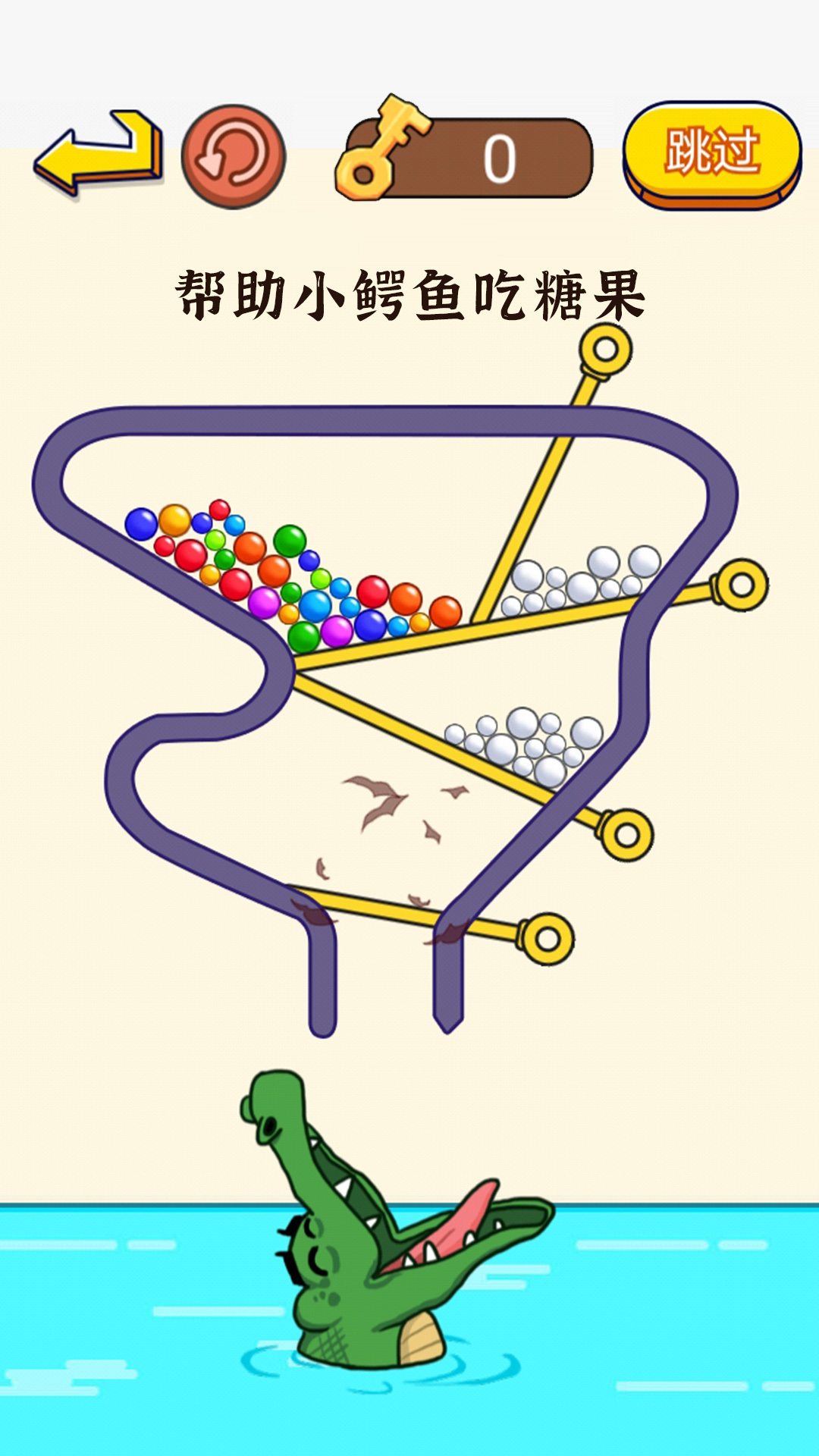The height and width of the screenshot is (1456, 819).
Task: Pull the pin separating colored candies from white balls
Action: click(x=605, y=350)
